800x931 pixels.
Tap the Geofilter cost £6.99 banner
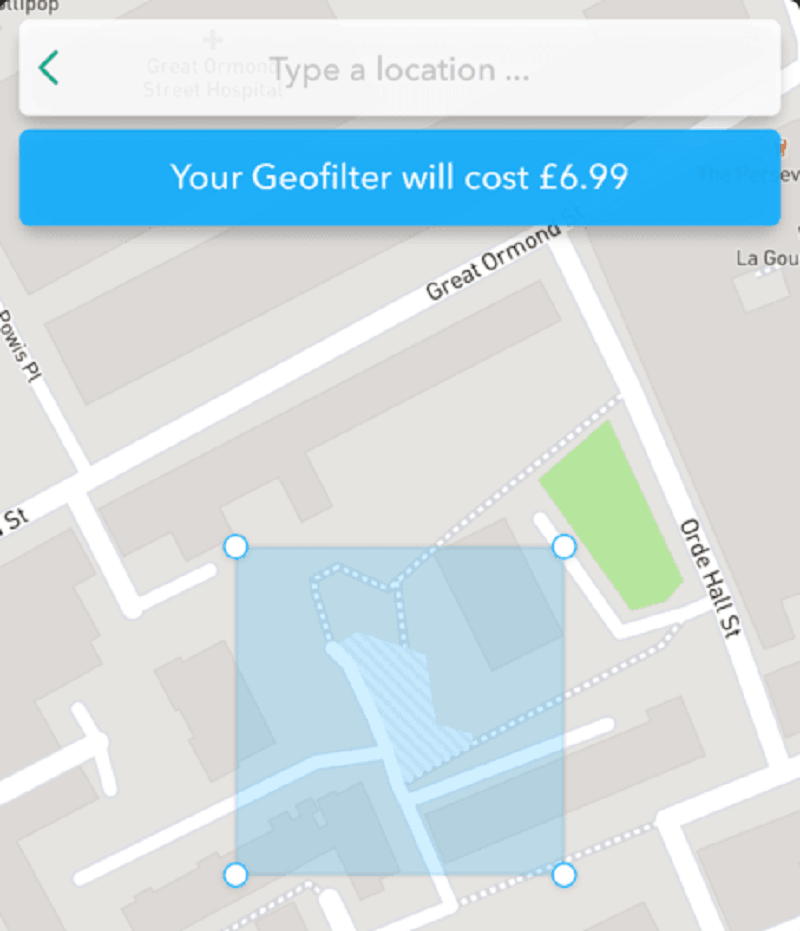tap(400, 177)
